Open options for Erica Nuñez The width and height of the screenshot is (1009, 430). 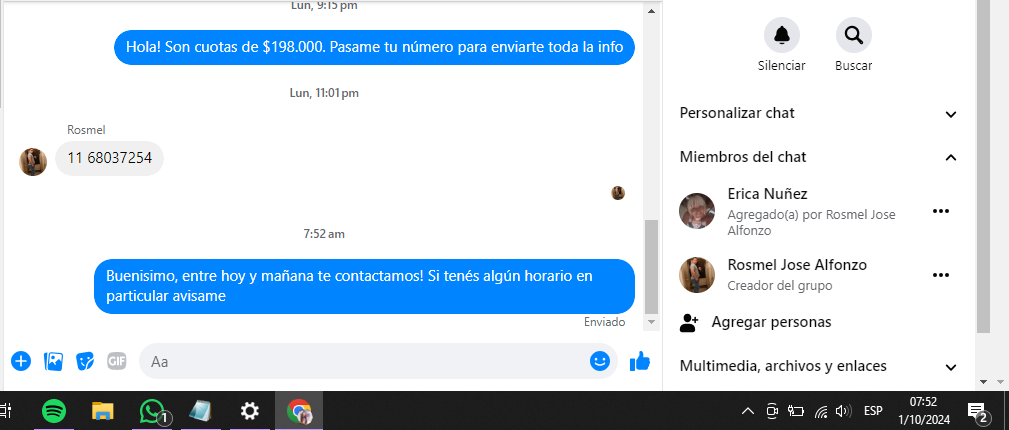click(940, 211)
